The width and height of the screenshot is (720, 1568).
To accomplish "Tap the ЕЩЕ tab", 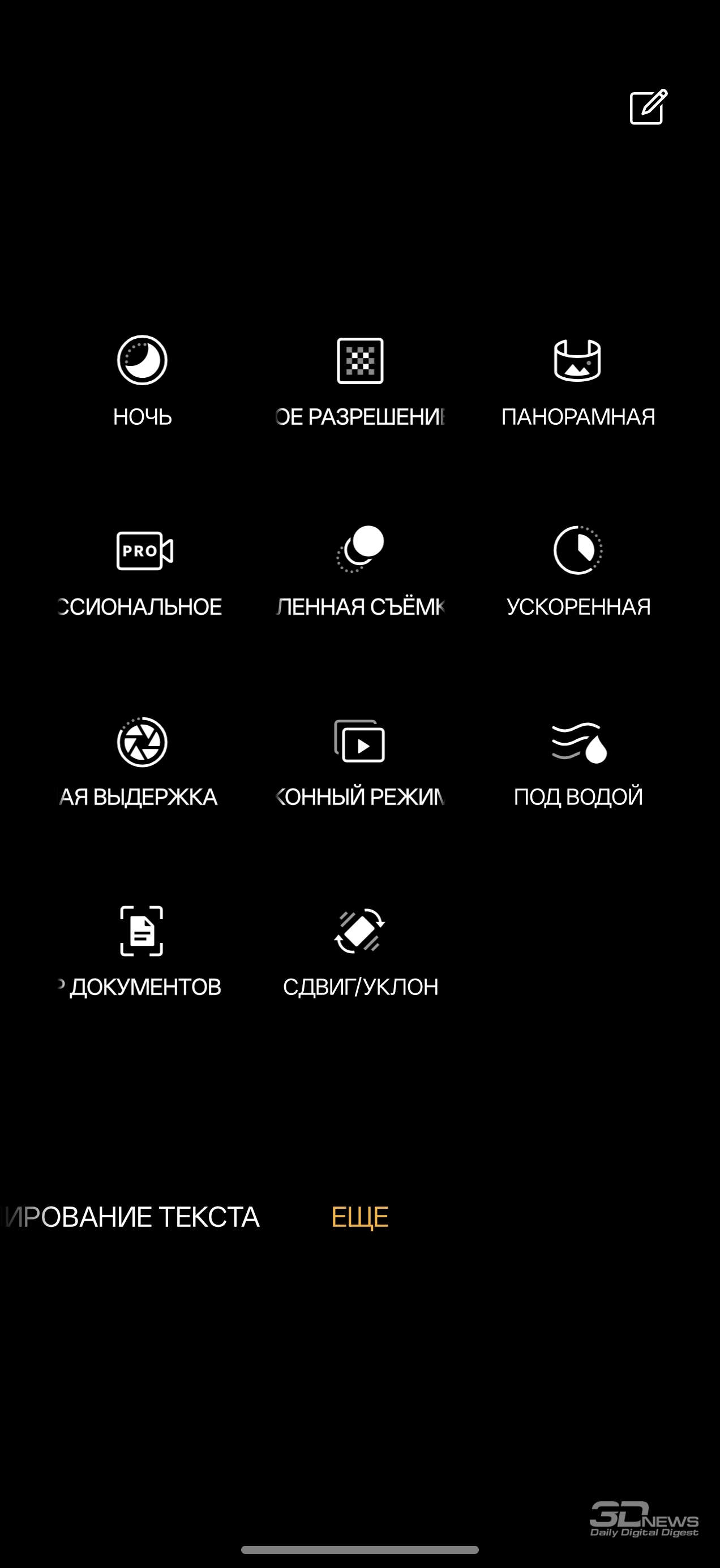I will click(x=359, y=1217).
